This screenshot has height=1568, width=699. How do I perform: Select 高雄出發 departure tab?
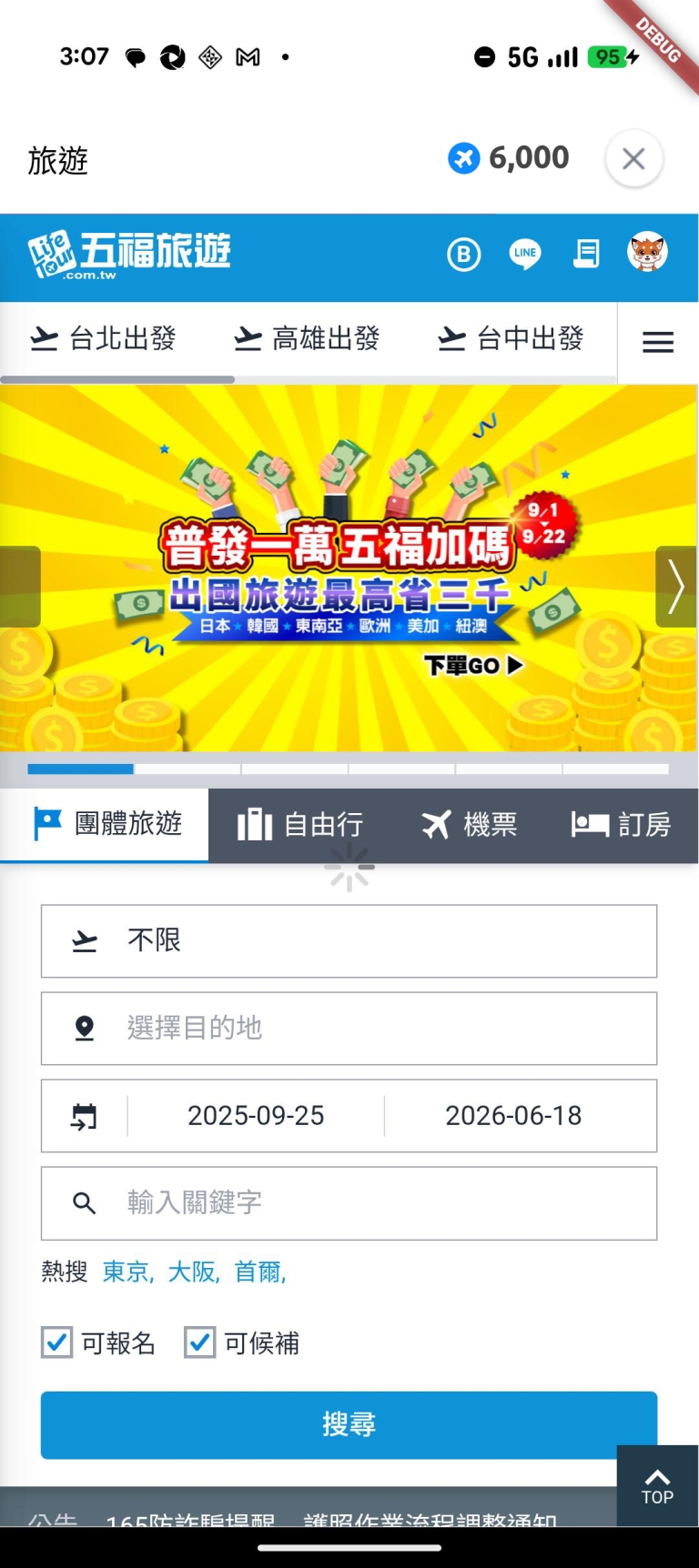point(307,339)
